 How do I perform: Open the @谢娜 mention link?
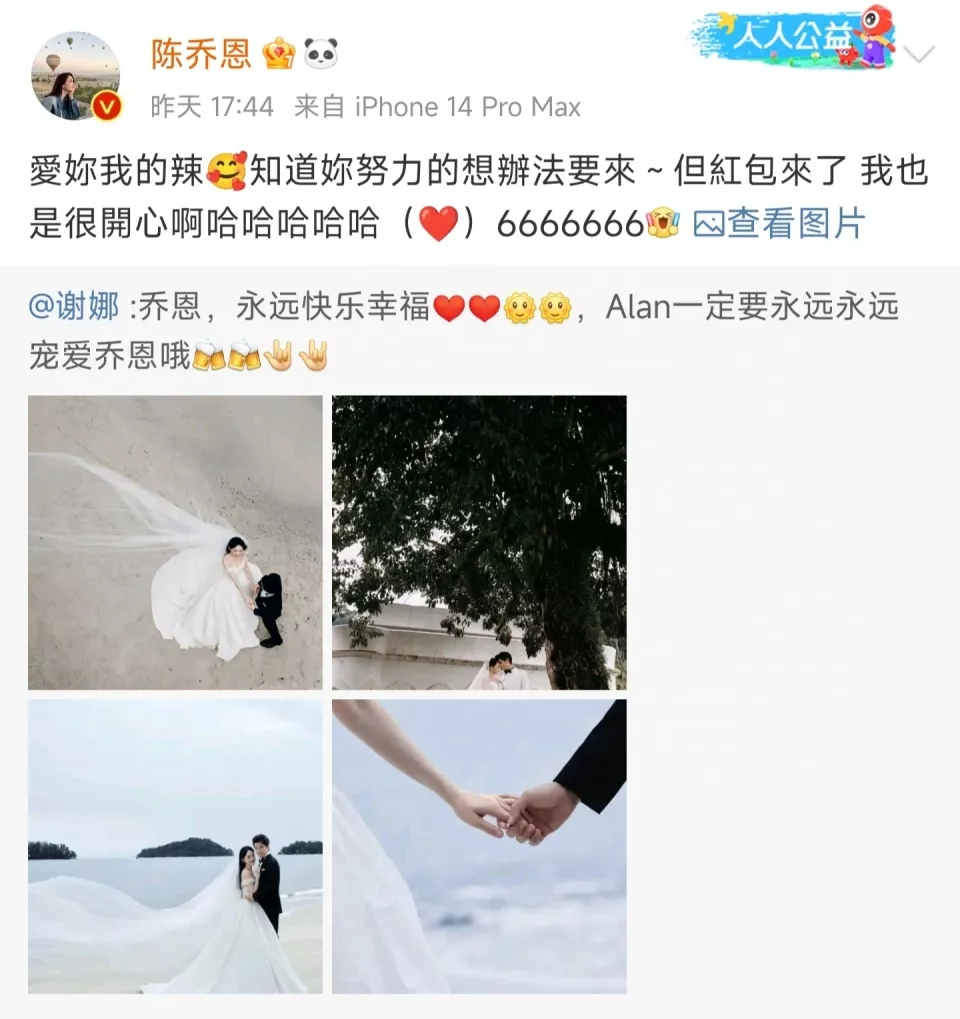point(74,307)
